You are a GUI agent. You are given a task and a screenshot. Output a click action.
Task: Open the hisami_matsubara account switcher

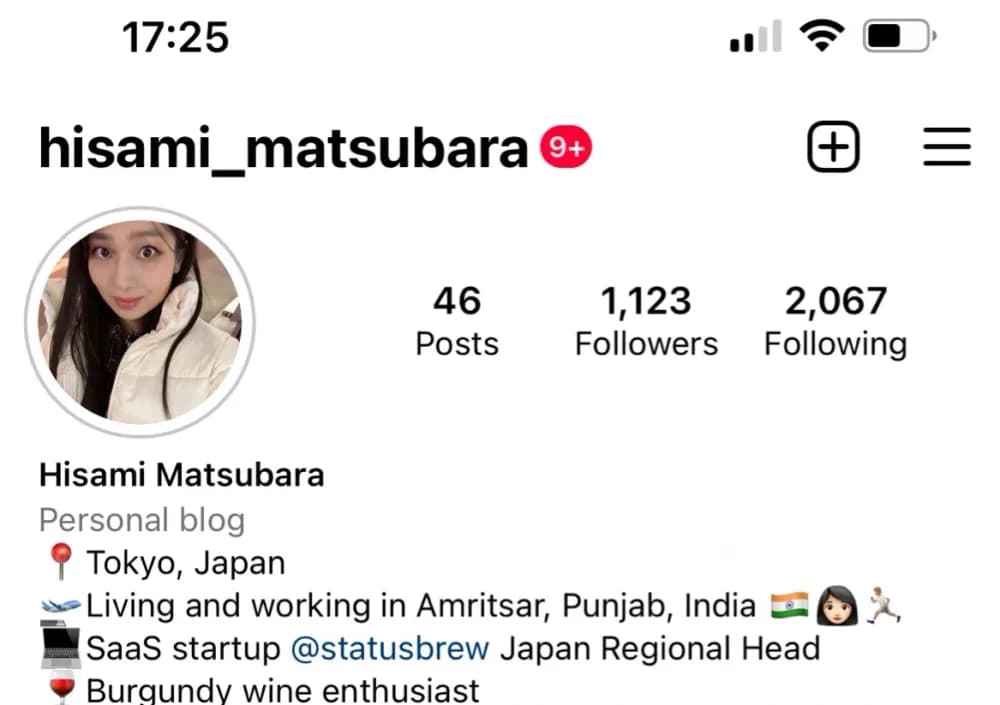pos(283,149)
